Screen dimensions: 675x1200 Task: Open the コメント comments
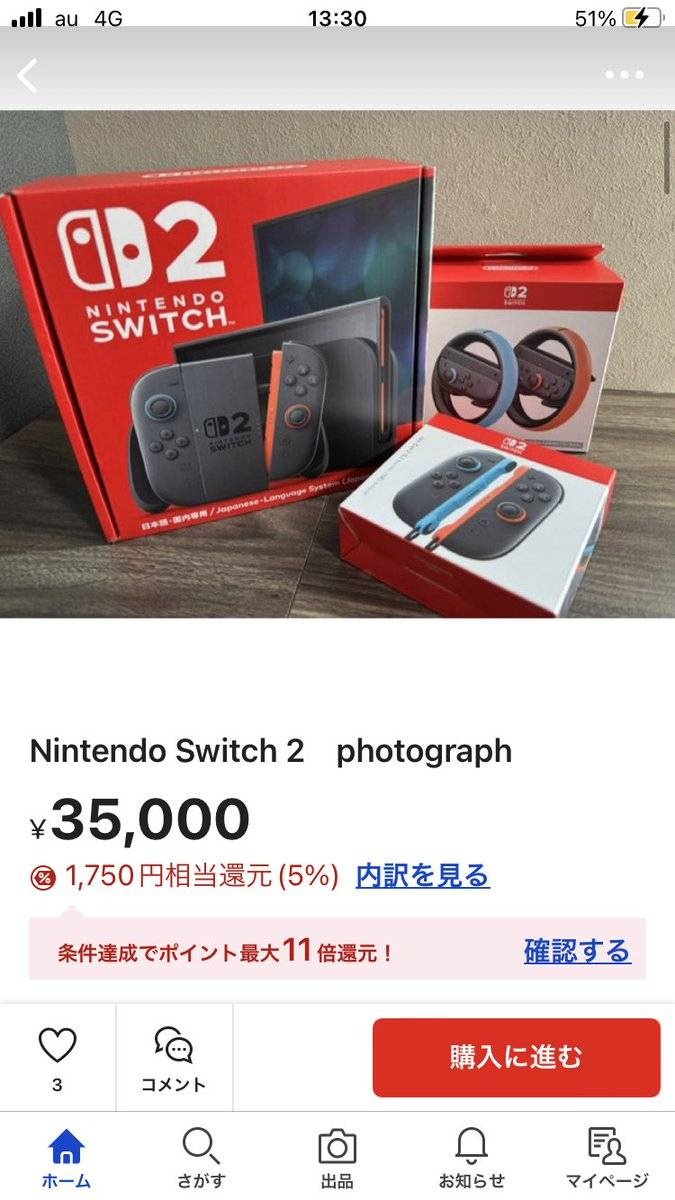(174, 1058)
